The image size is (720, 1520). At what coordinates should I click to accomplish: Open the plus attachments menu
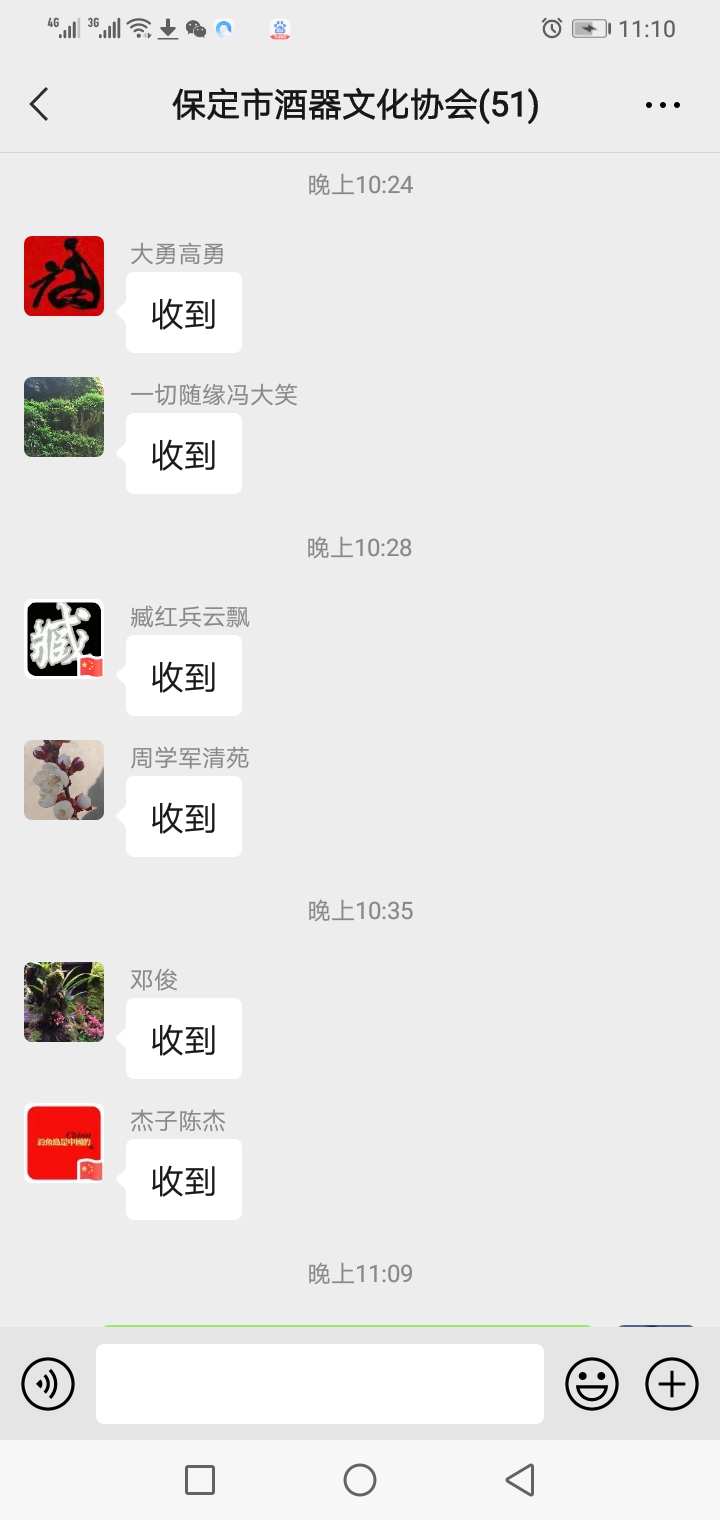[x=671, y=1384]
